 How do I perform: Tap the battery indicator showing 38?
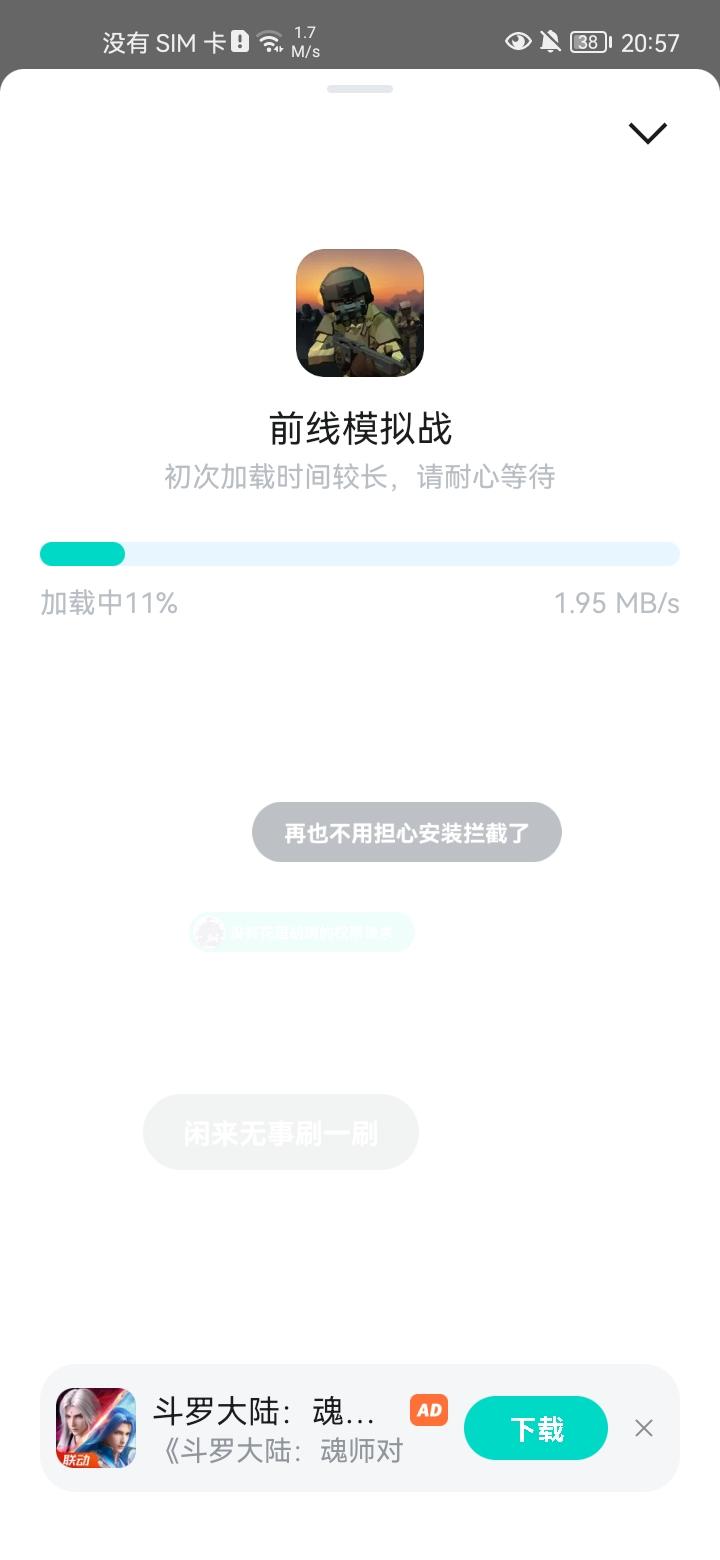[x=589, y=42]
